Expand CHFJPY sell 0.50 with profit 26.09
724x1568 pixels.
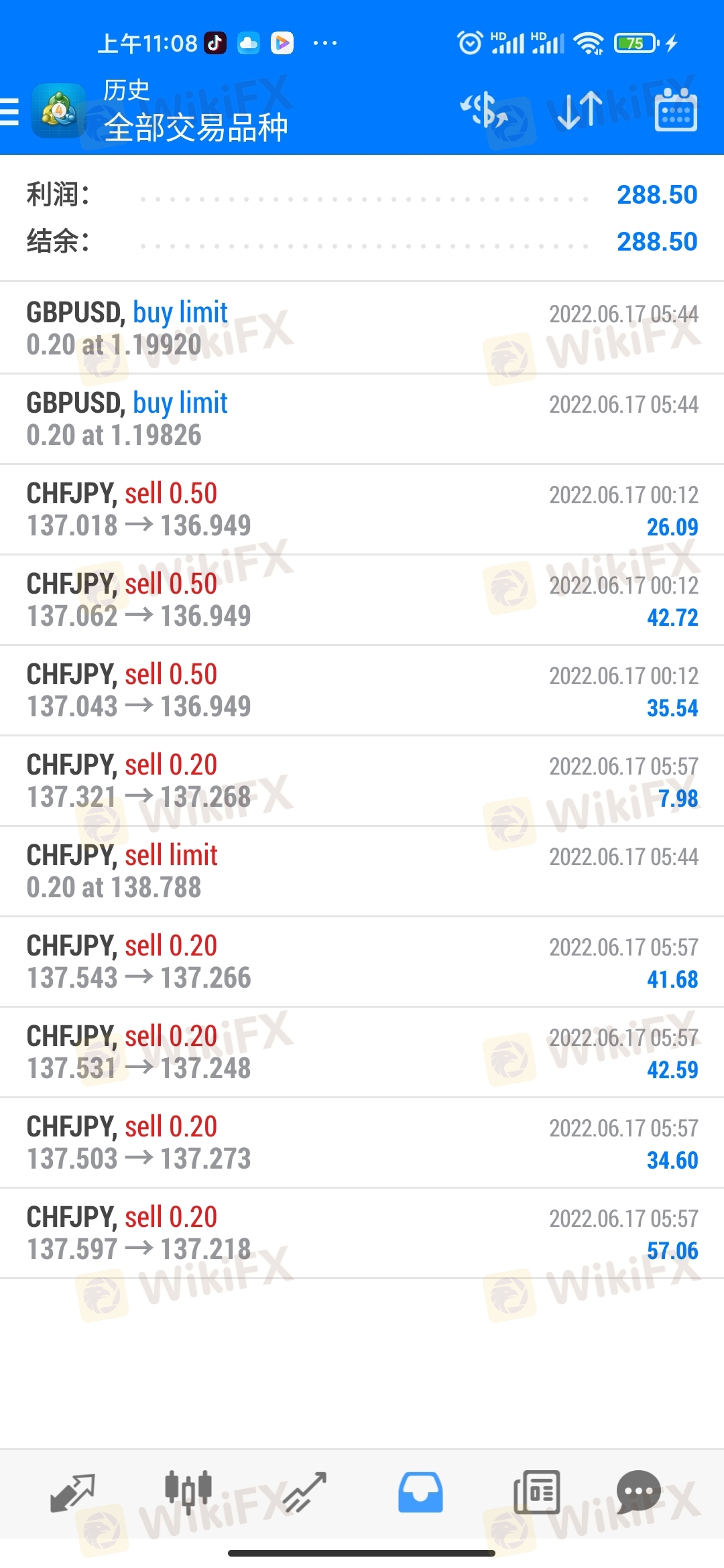pyautogui.click(x=362, y=509)
